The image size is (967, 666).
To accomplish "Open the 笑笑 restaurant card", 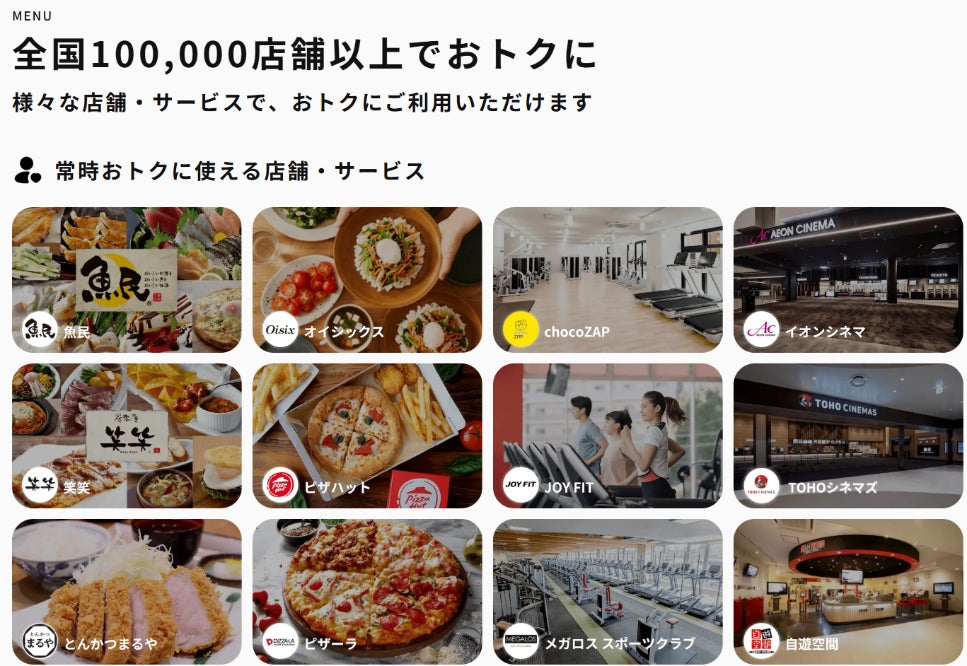I will [x=126, y=435].
